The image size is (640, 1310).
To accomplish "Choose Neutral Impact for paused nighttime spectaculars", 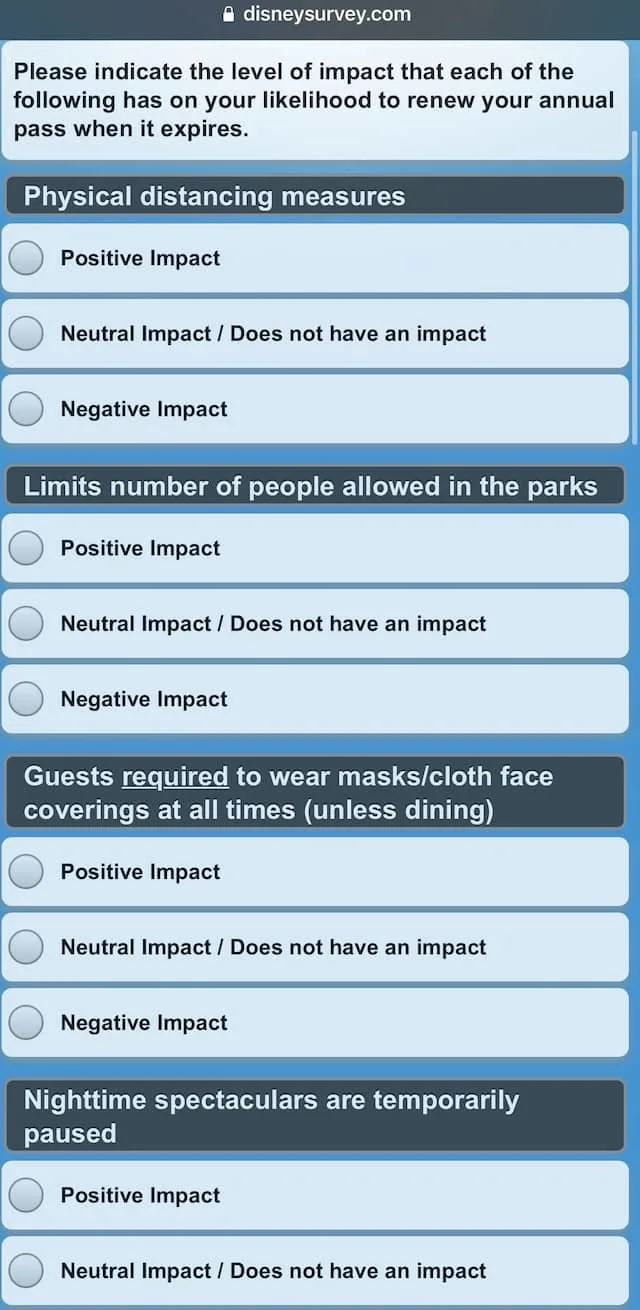I will 26,1271.
